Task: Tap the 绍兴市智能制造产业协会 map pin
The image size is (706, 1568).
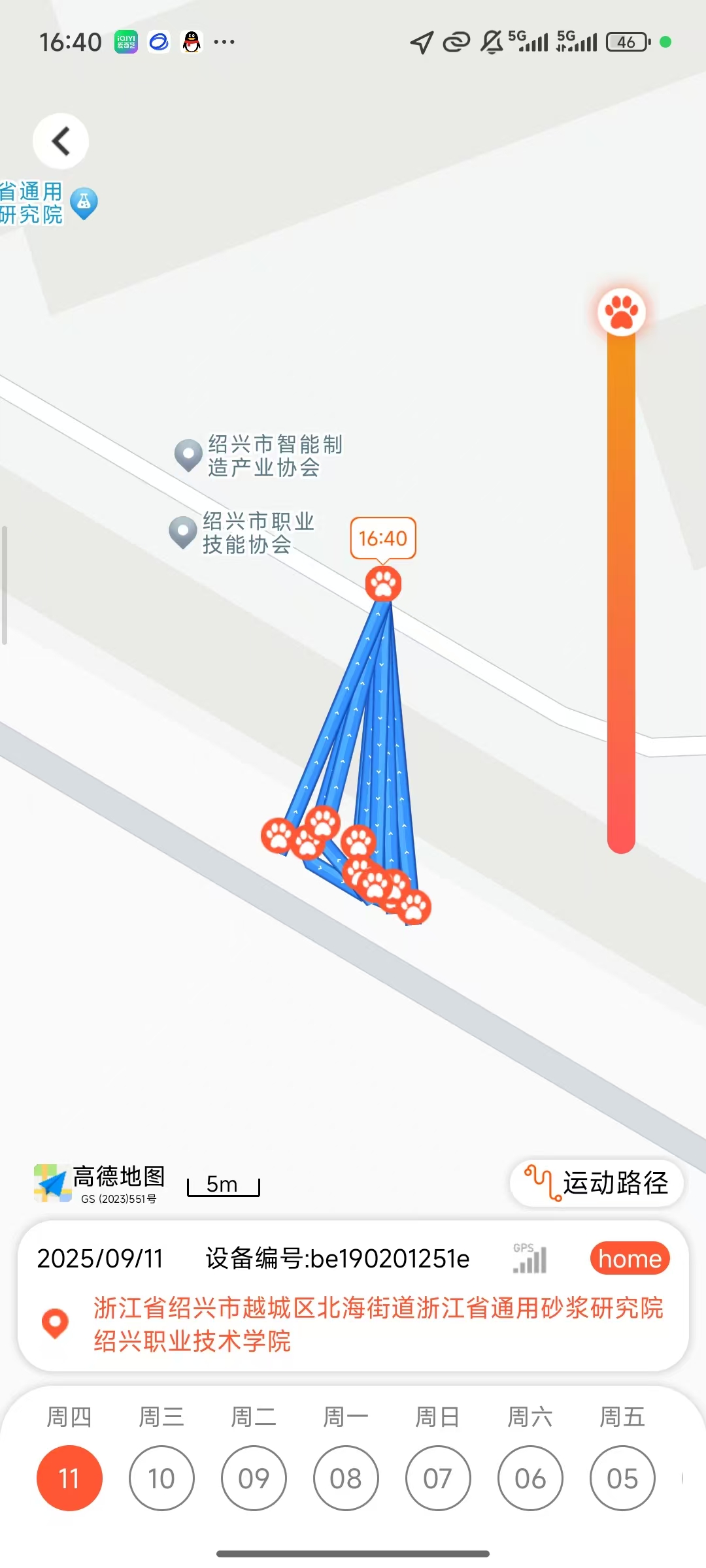Action: [188, 455]
